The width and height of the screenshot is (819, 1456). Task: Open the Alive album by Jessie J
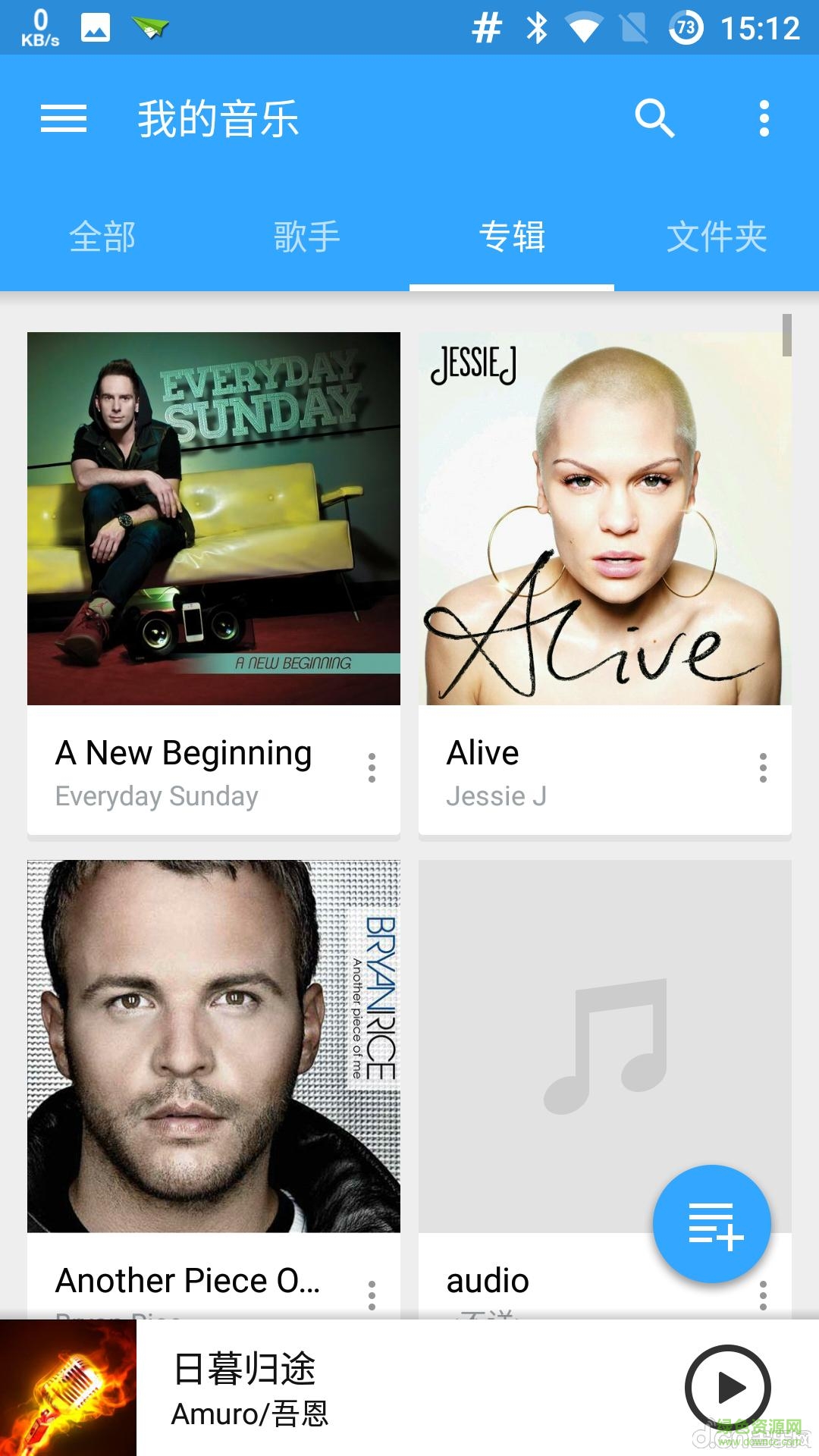point(605,519)
